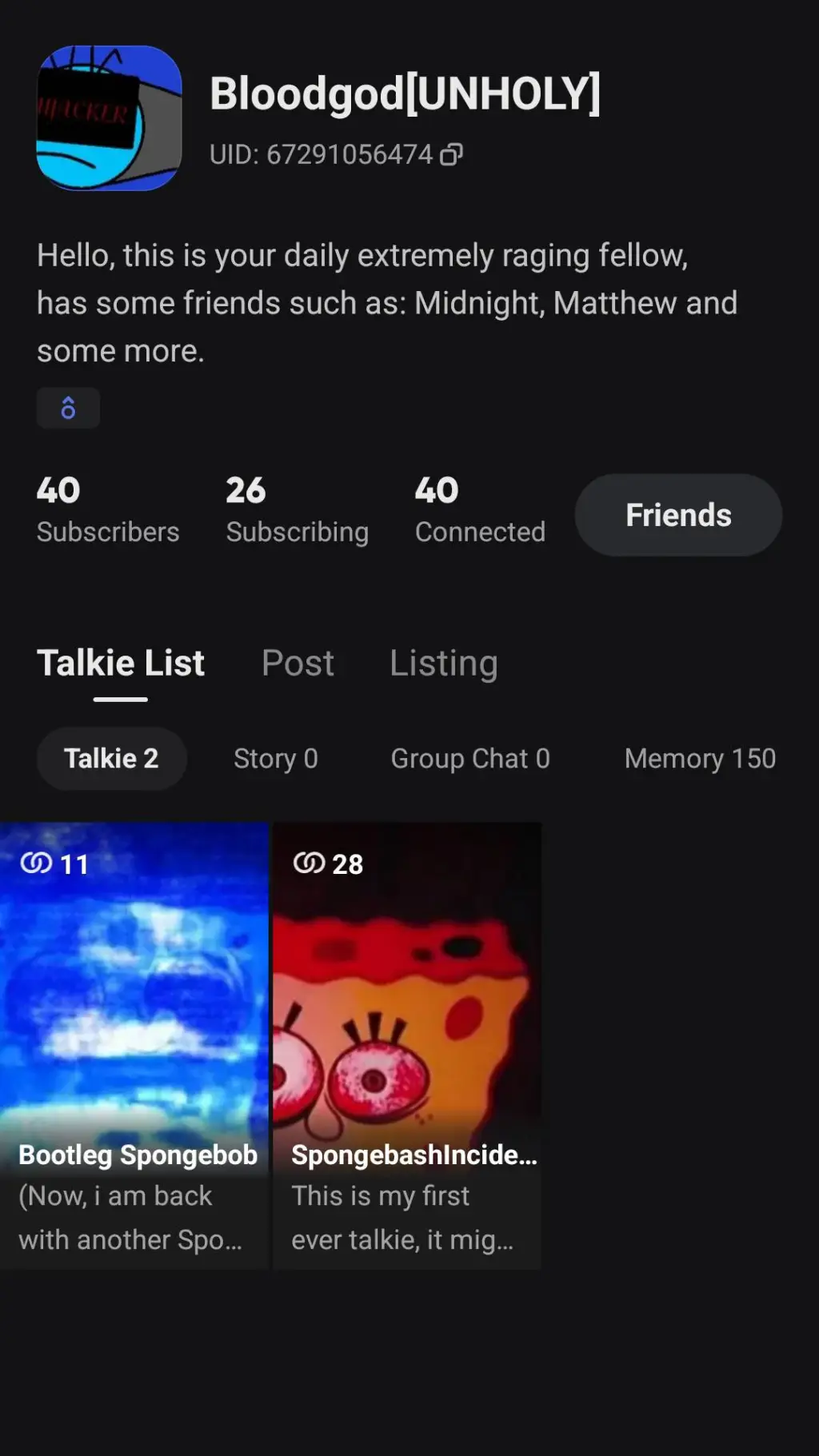Open Bloodgod[UNHOLY] profile picture
Screen dimensions: 819x1456
(109, 118)
